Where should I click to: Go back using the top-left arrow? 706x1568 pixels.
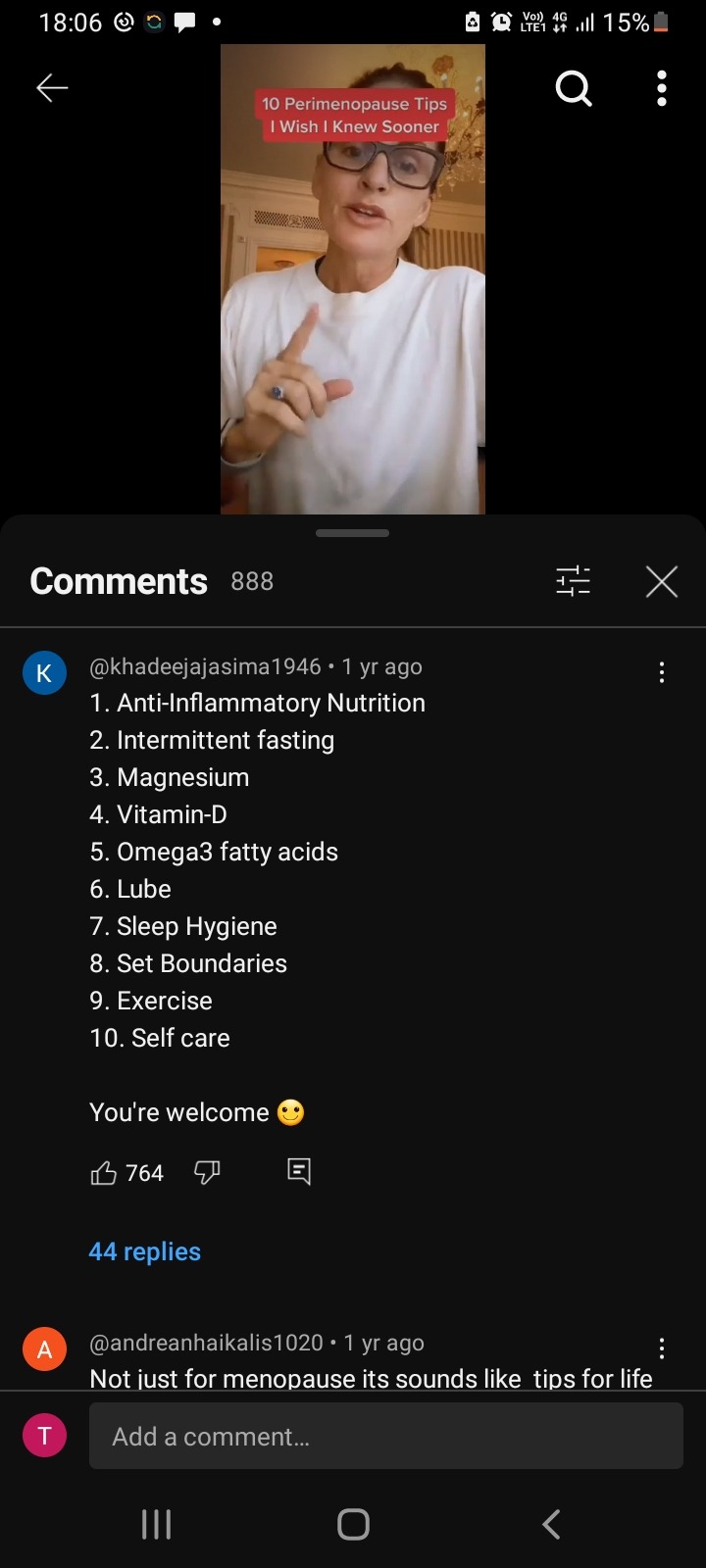[52, 88]
